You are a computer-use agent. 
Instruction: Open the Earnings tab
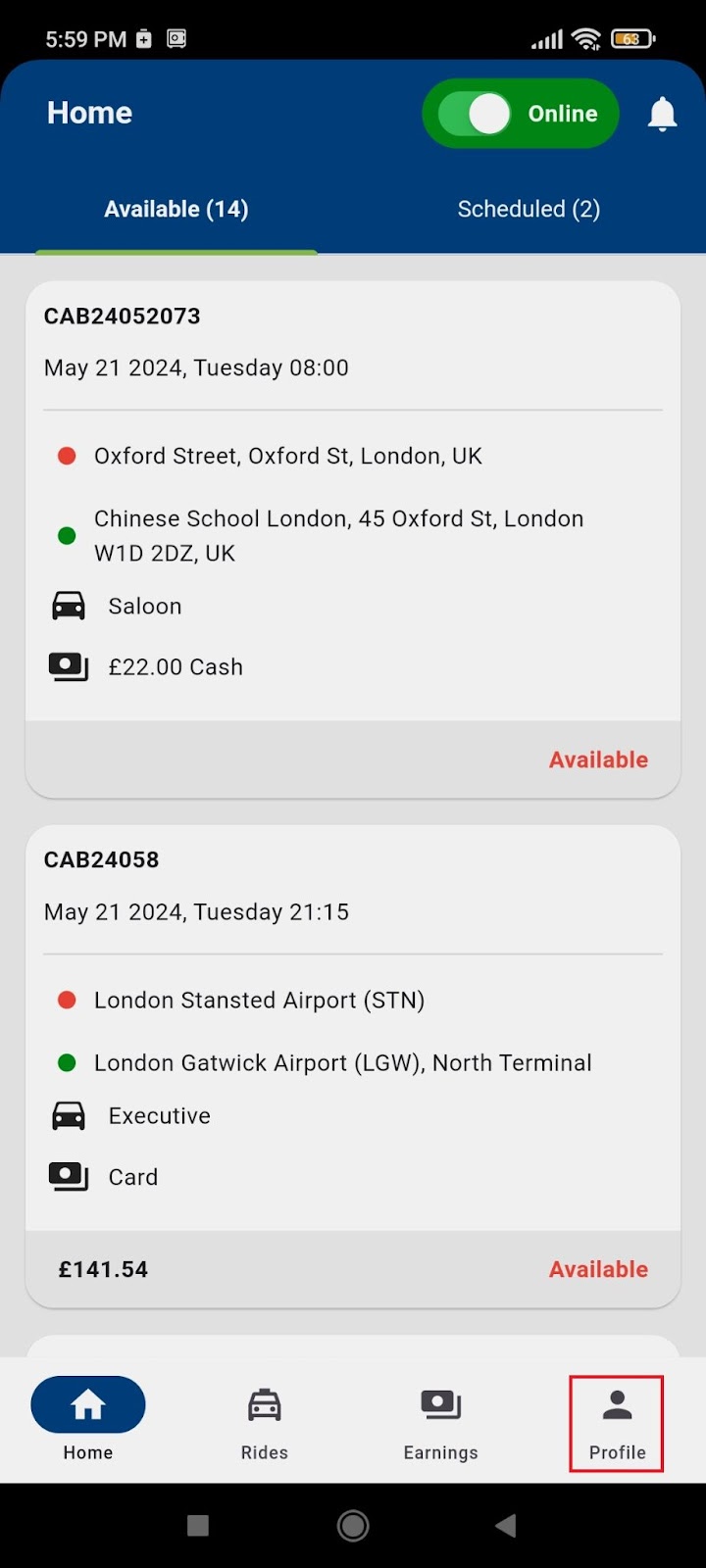pos(441,1424)
